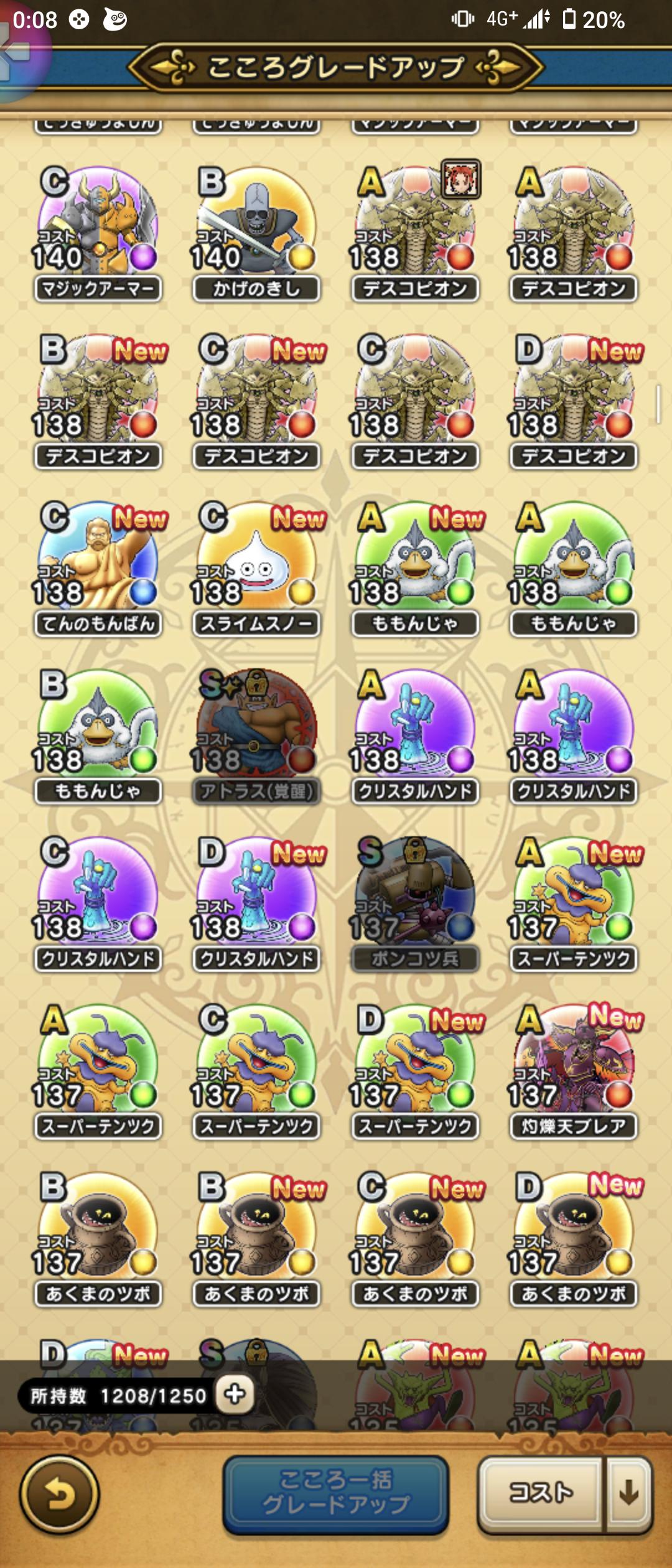Tap the round back arrow button
672x1568 pixels.
[59, 1494]
